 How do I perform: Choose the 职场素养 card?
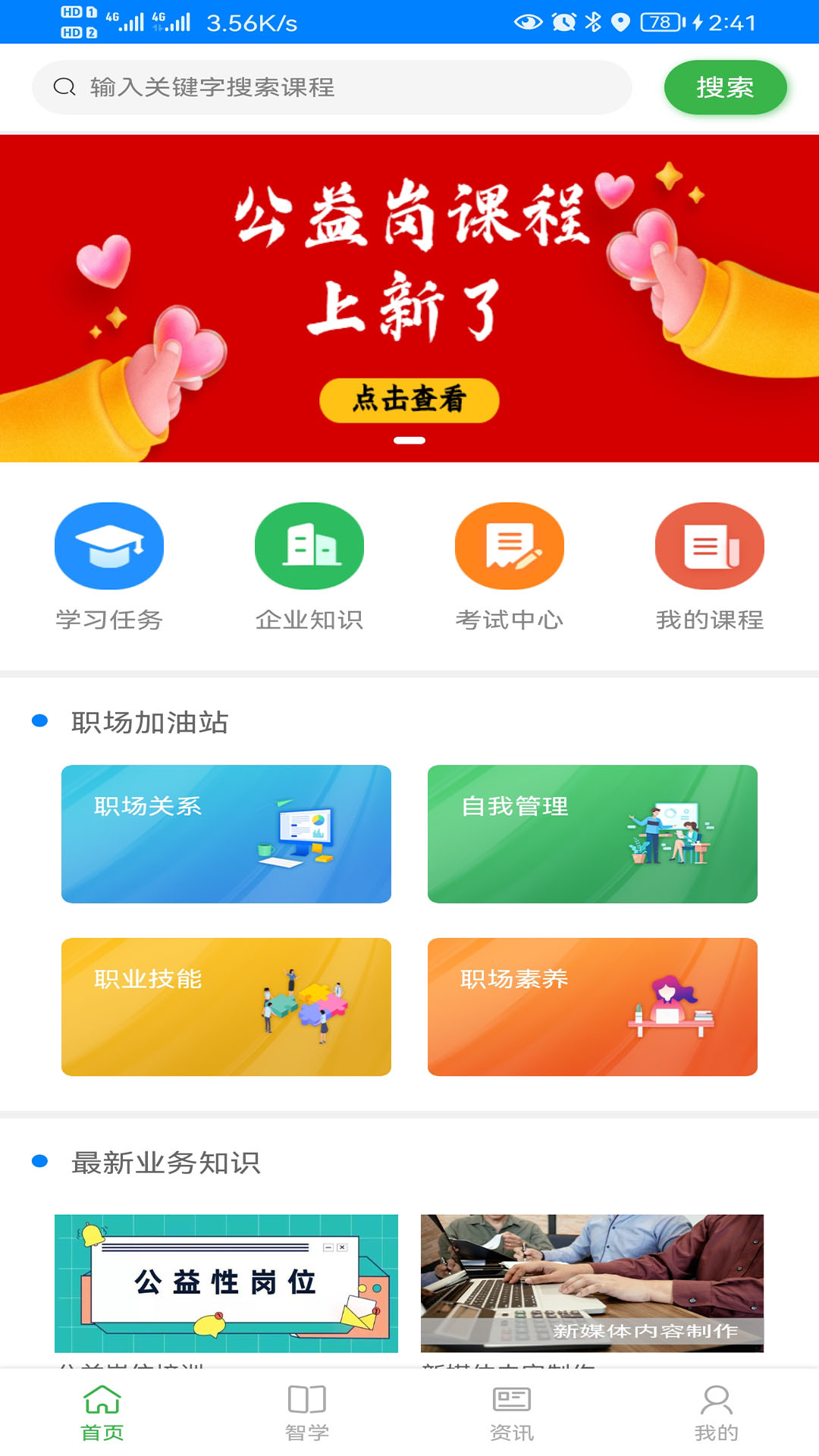592,1006
